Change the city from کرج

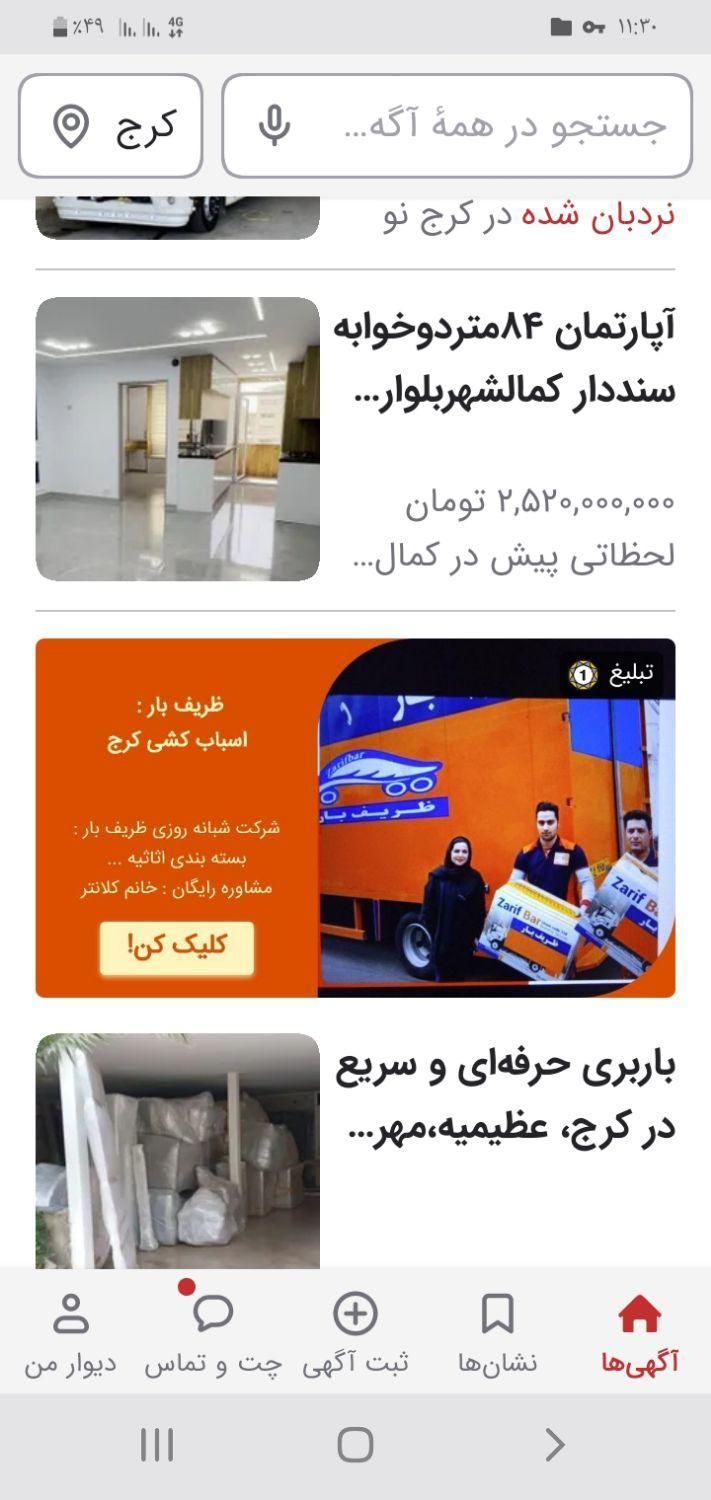(110, 126)
